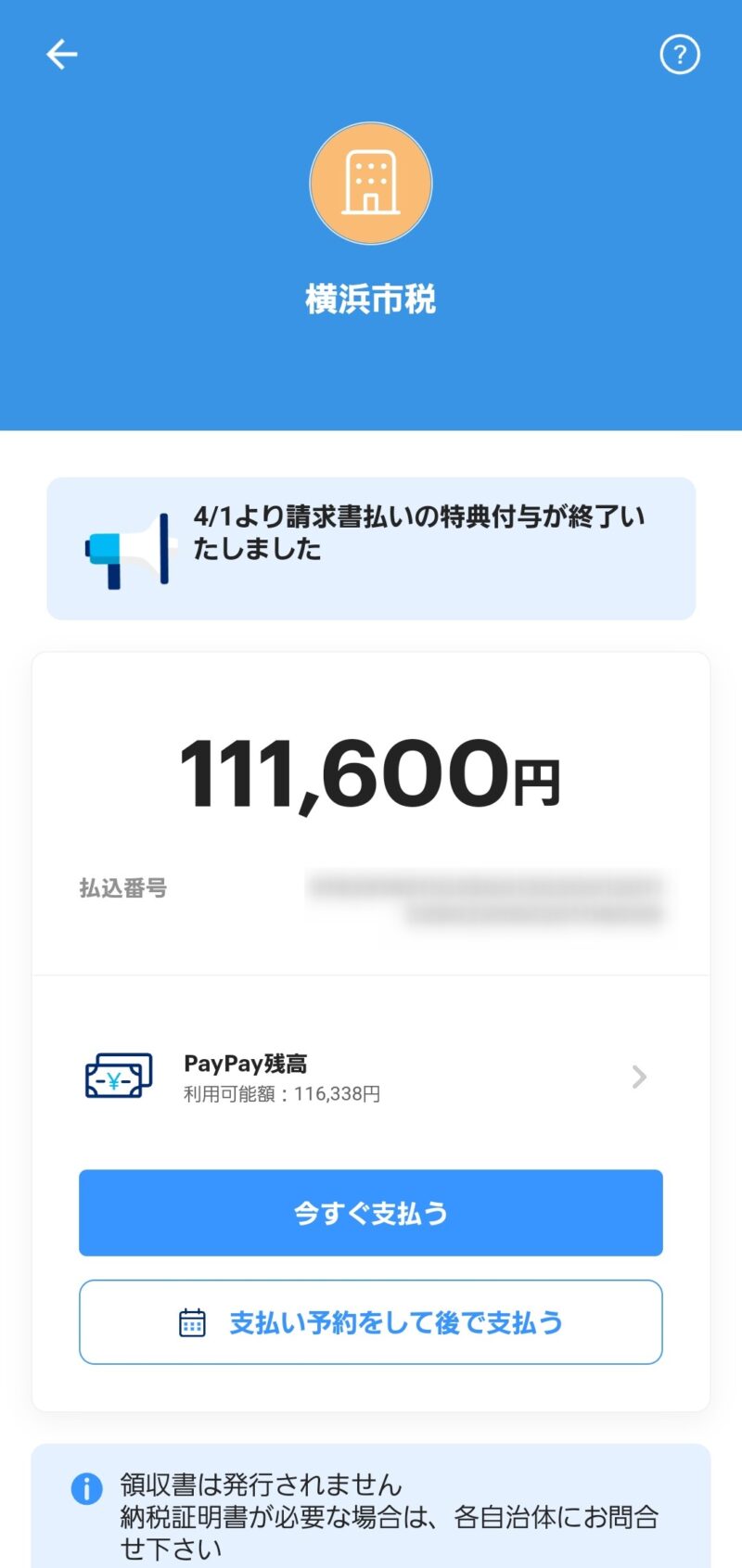The width and height of the screenshot is (742, 1568).
Task: Change the PayPay残高 payment method
Action: tap(371, 1077)
